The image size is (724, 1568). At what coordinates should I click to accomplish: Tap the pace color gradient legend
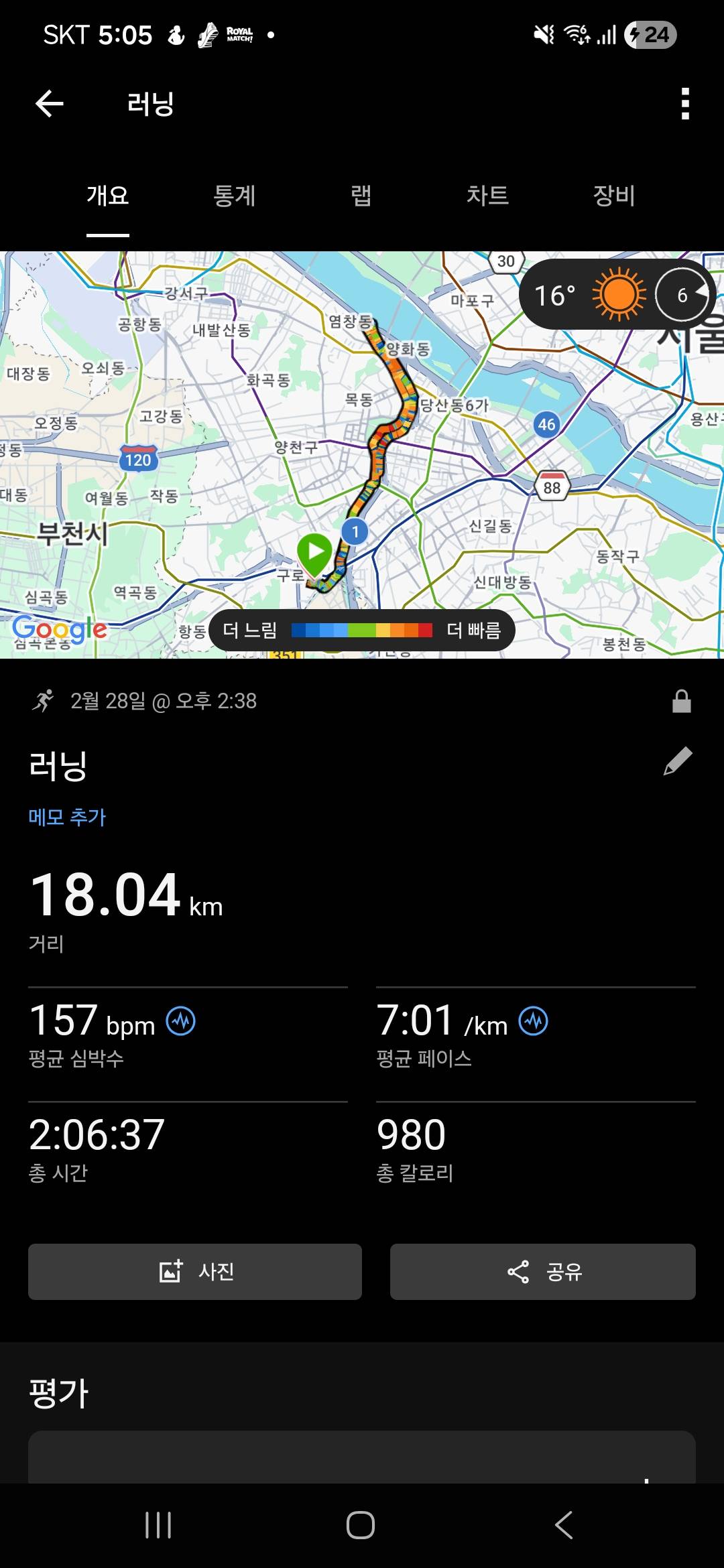362,630
